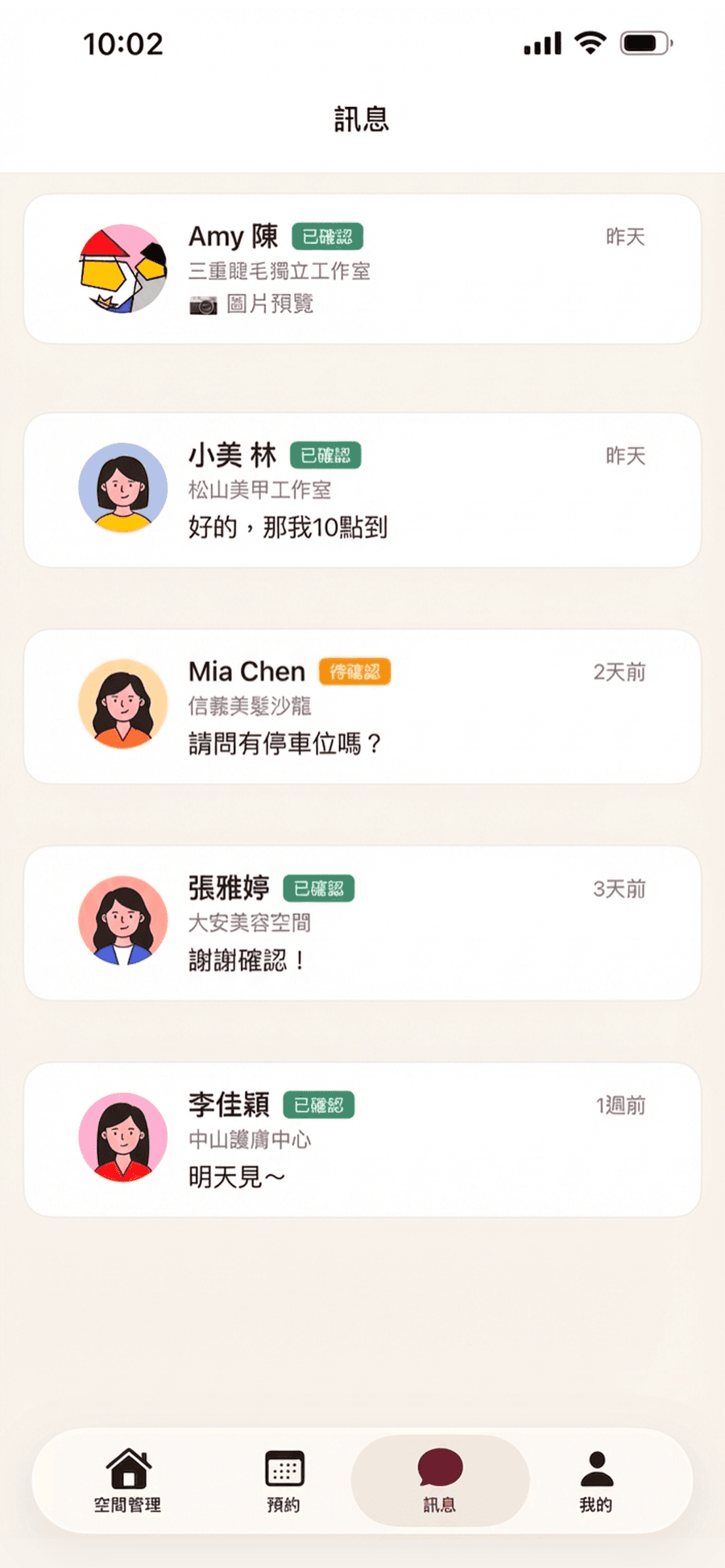Screen dimensions: 725x1568
Task: Open the 三重睫毛獨立工作室 studio name
Action: click(x=280, y=272)
